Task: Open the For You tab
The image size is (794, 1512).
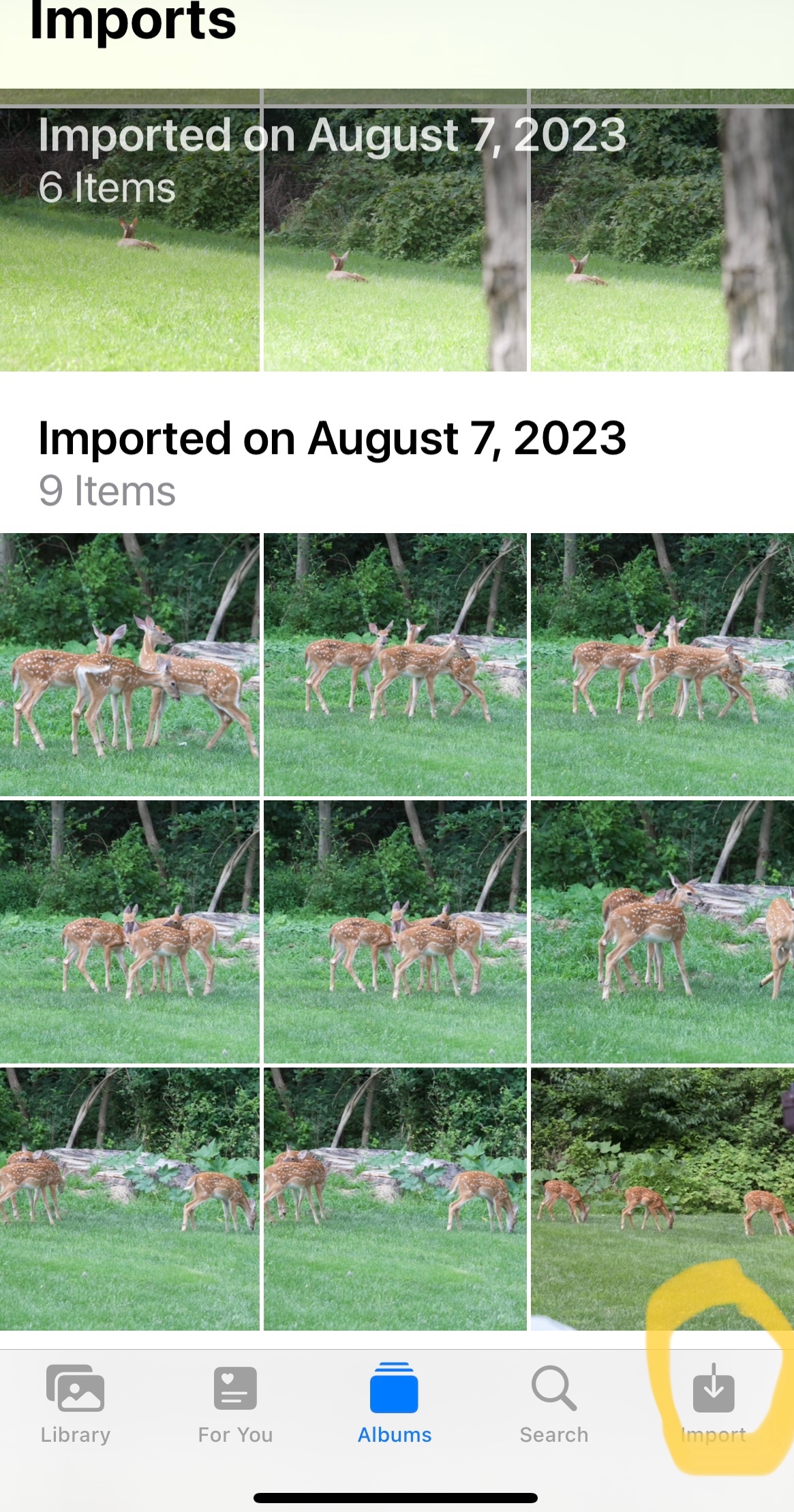Action: pyautogui.click(x=235, y=1403)
